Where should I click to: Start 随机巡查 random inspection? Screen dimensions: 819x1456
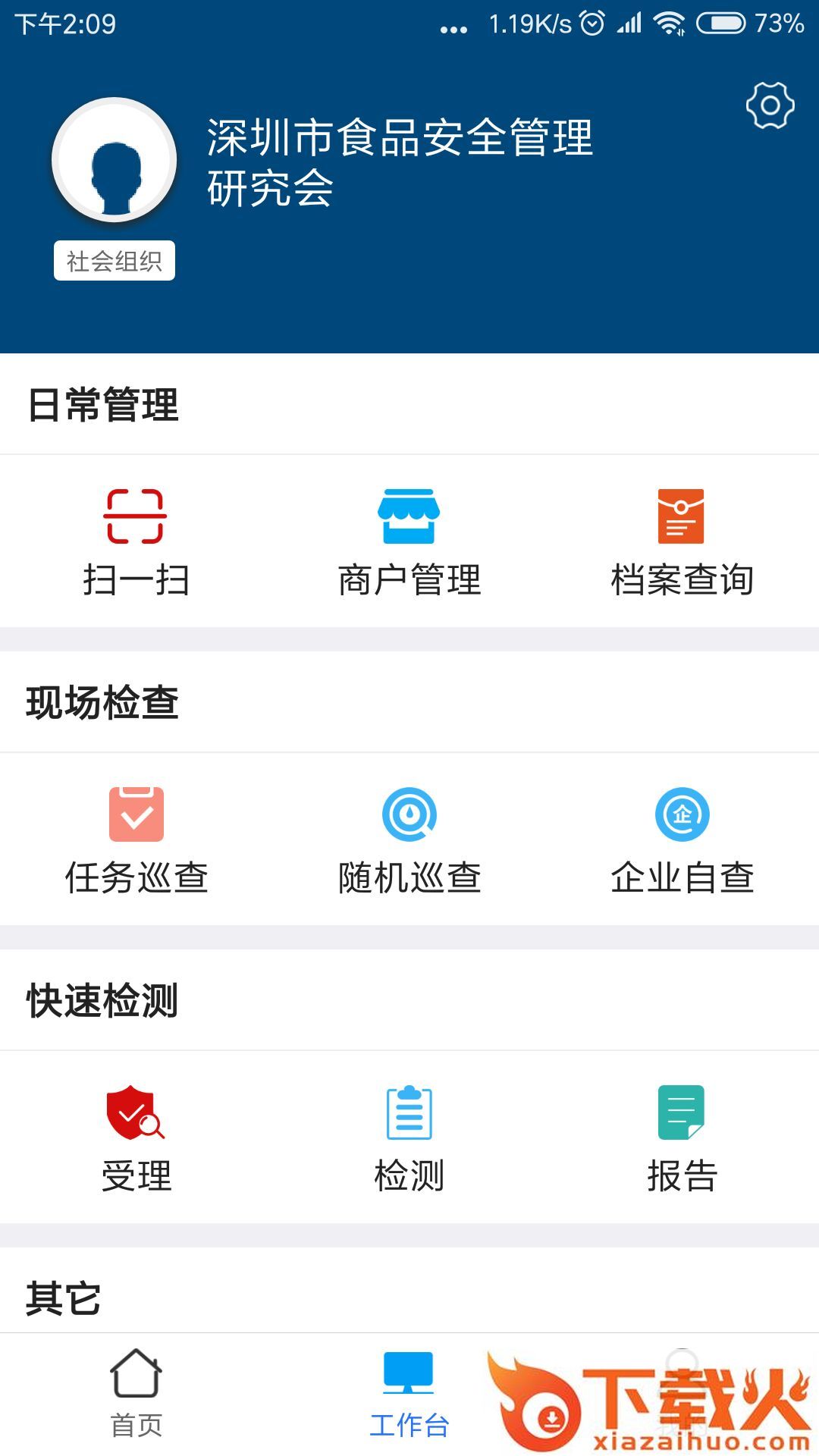[x=409, y=839]
